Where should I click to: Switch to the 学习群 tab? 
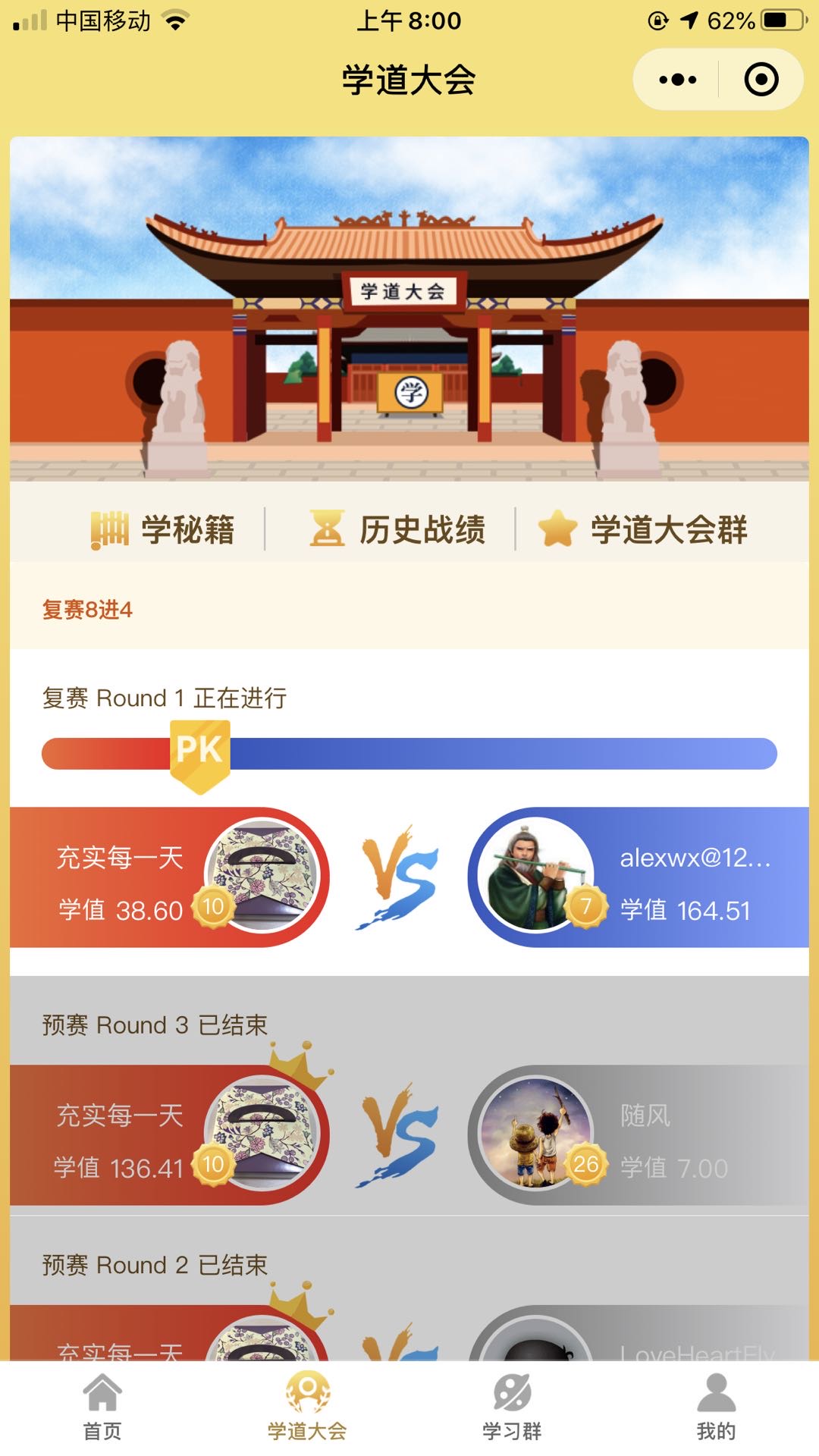[512, 1407]
